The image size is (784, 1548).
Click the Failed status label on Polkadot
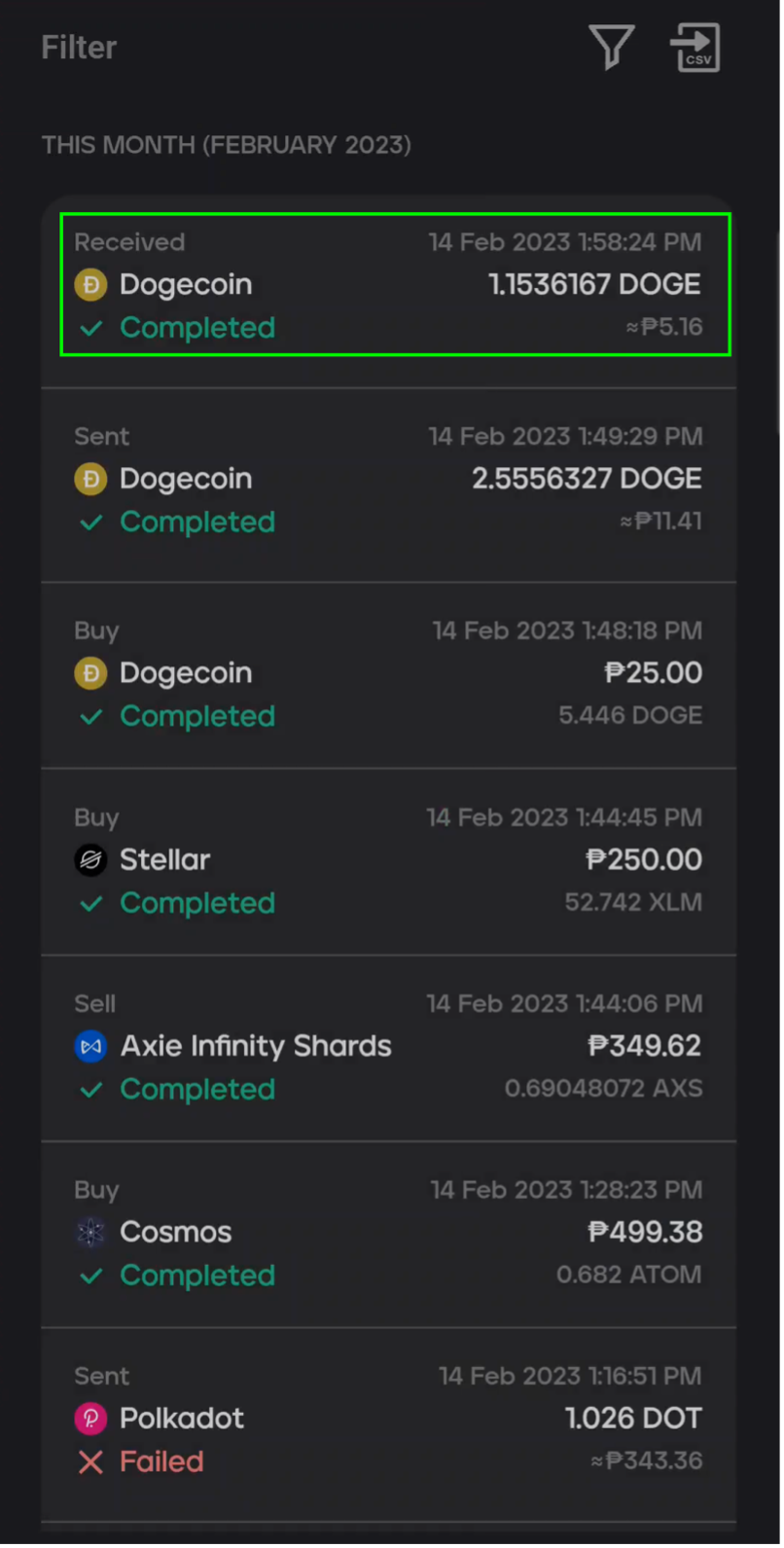(161, 1461)
